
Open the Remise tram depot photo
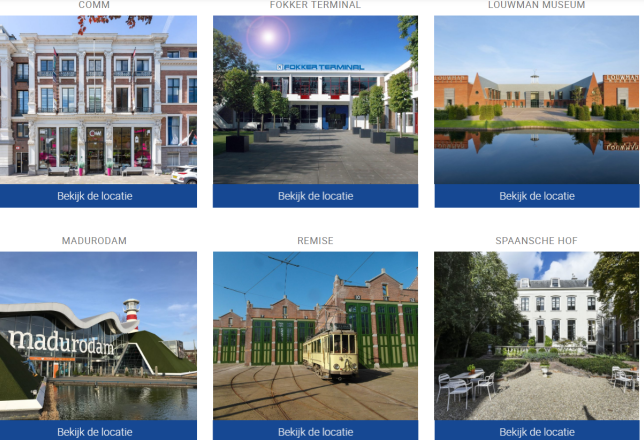[315, 336]
